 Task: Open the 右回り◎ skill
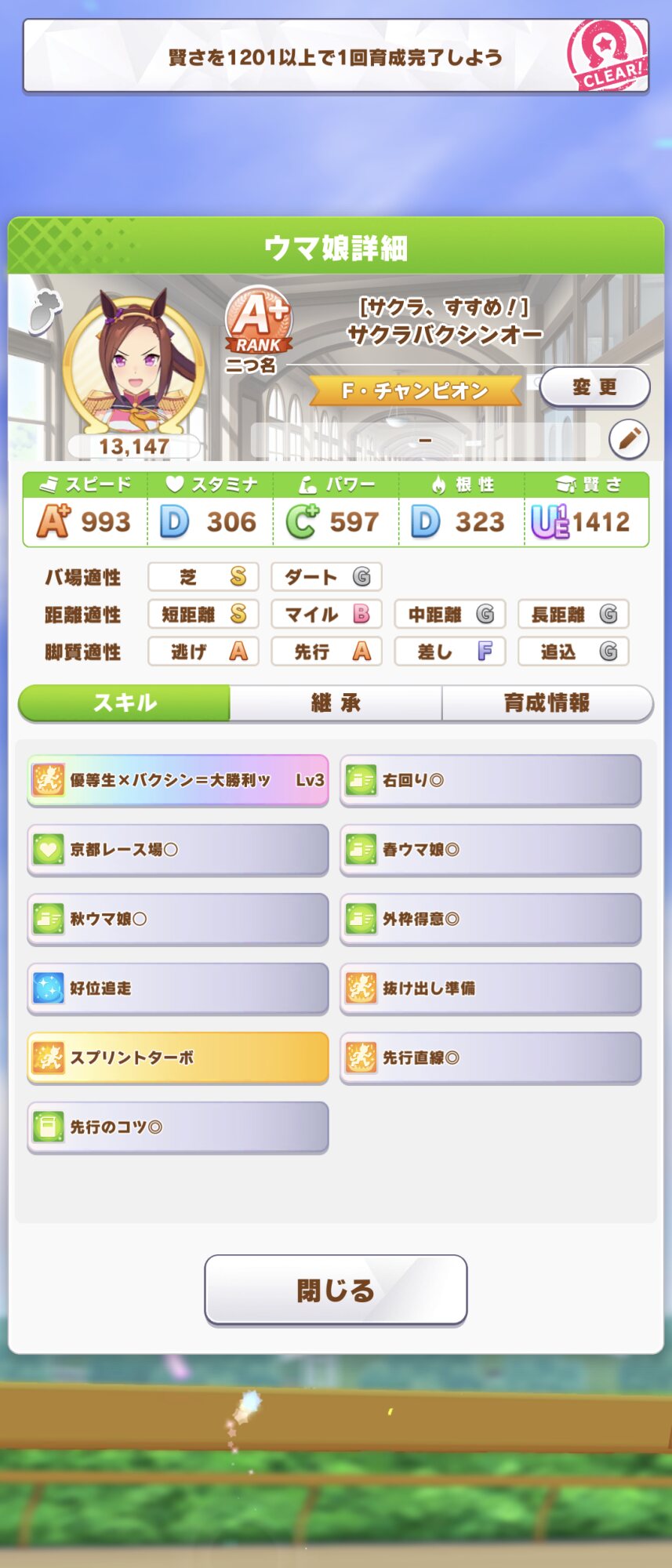coord(491,780)
